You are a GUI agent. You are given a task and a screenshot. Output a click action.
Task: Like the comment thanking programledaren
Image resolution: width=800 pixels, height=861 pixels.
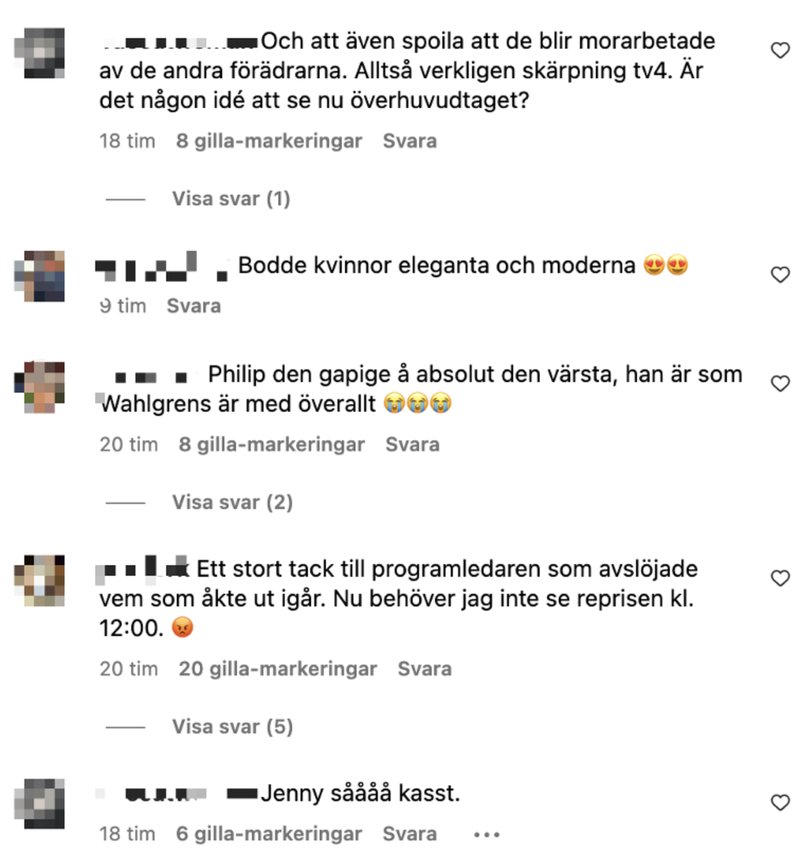[x=780, y=577]
